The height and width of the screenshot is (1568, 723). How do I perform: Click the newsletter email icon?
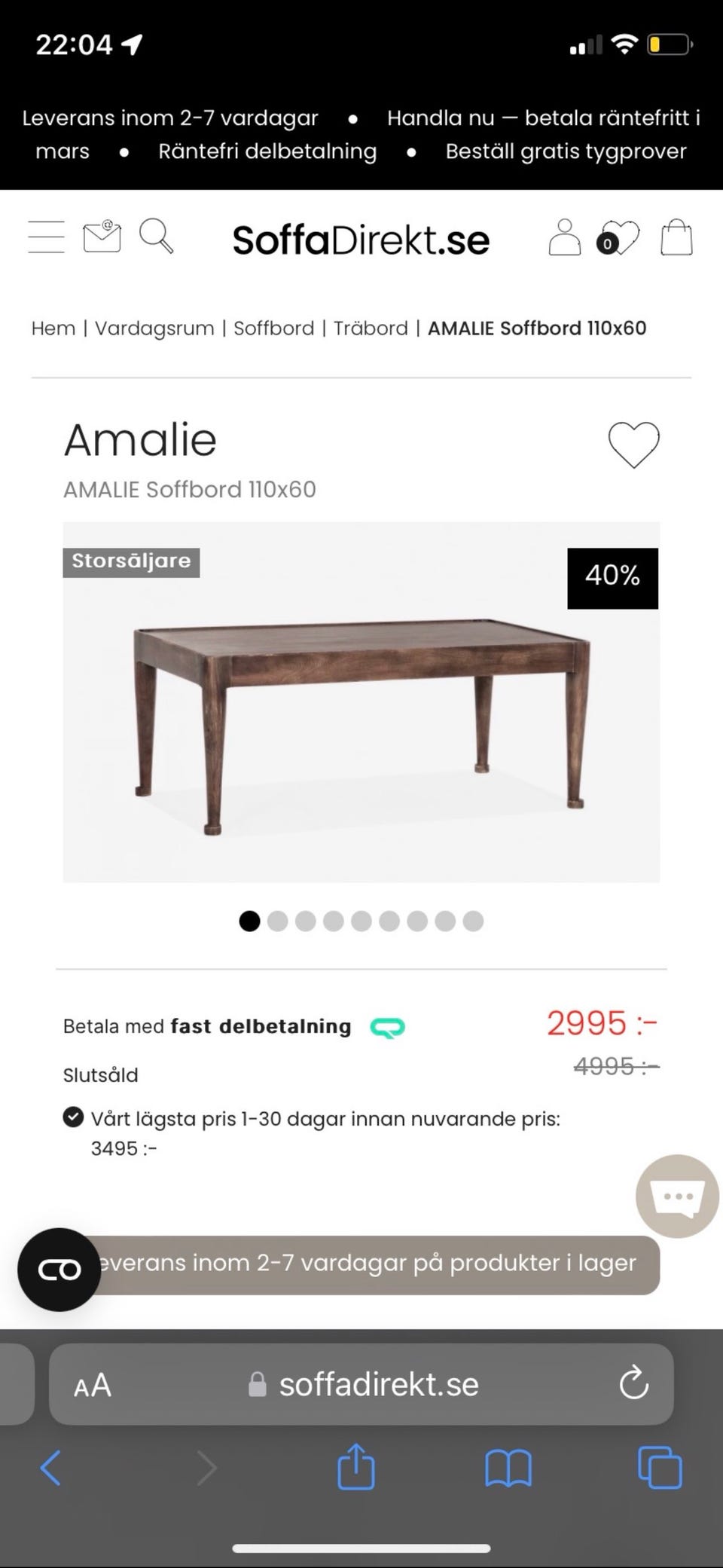[102, 237]
